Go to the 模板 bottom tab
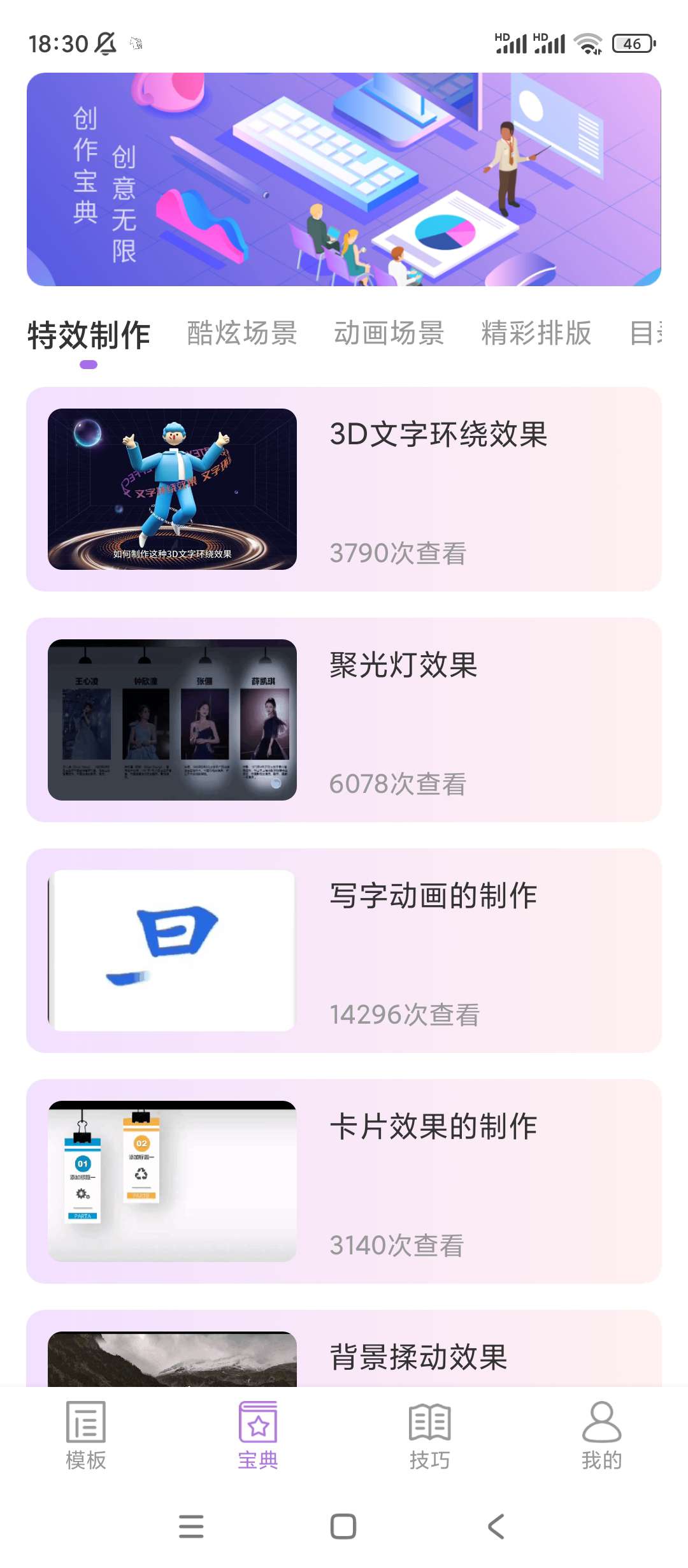This screenshot has width=688, height=1568. [x=86, y=1435]
